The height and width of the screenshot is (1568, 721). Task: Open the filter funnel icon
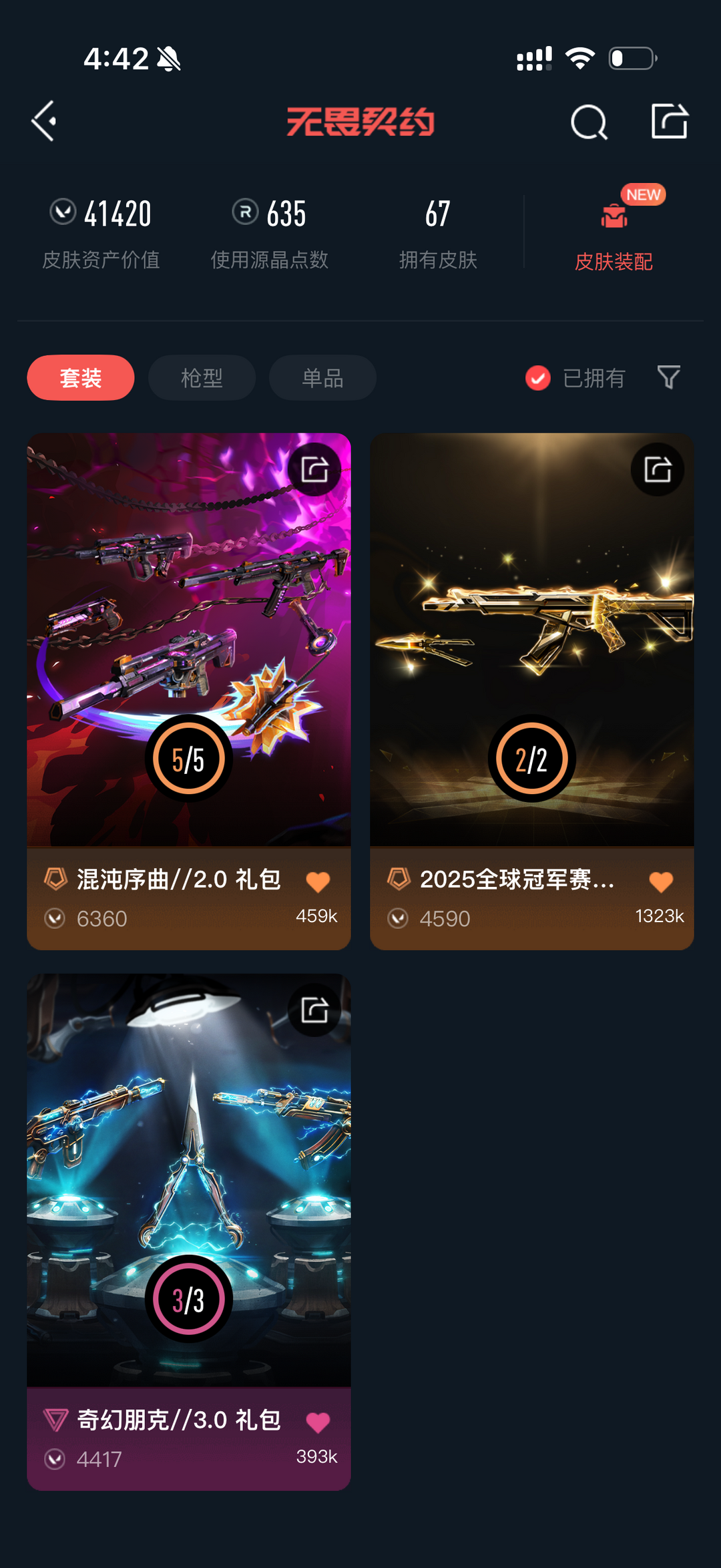click(x=668, y=377)
